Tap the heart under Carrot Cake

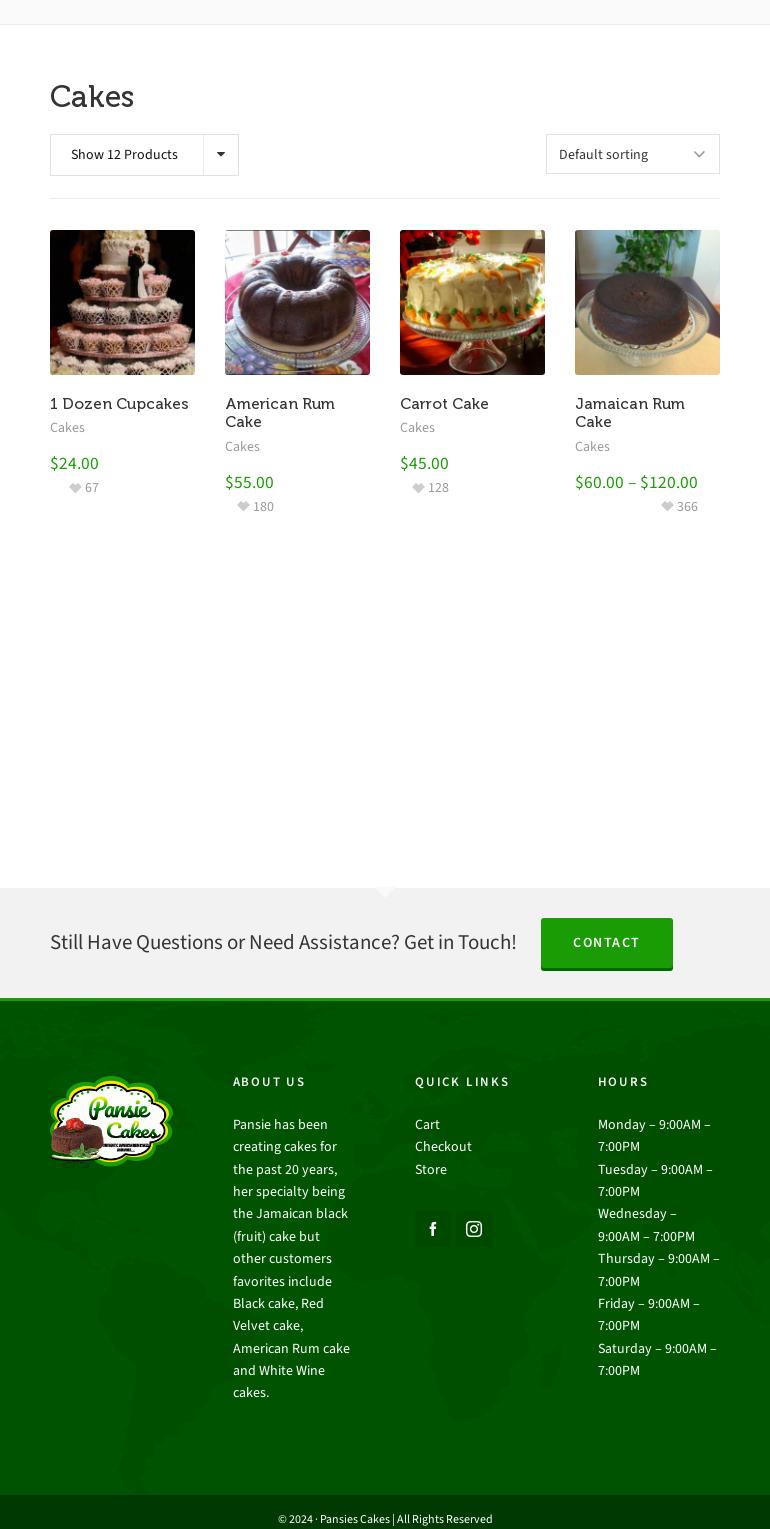point(418,488)
